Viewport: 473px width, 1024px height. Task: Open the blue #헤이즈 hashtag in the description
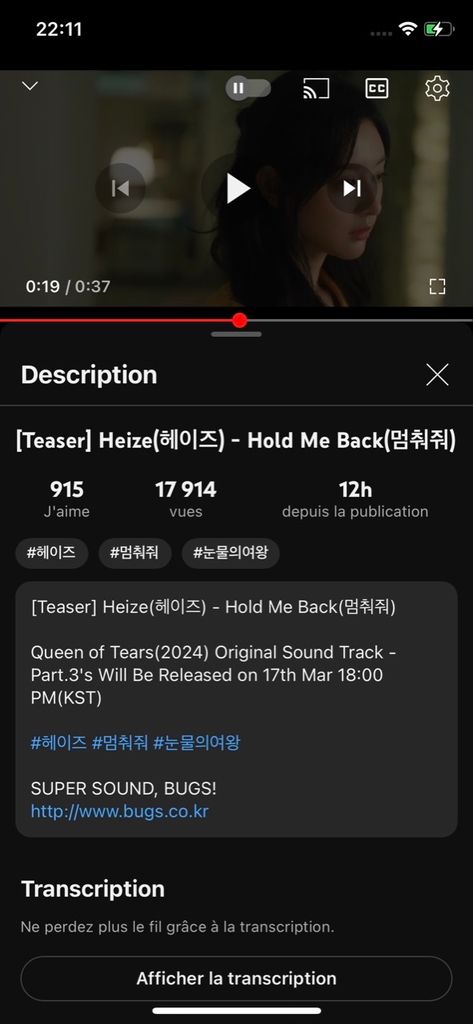click(x=59, y=743)
